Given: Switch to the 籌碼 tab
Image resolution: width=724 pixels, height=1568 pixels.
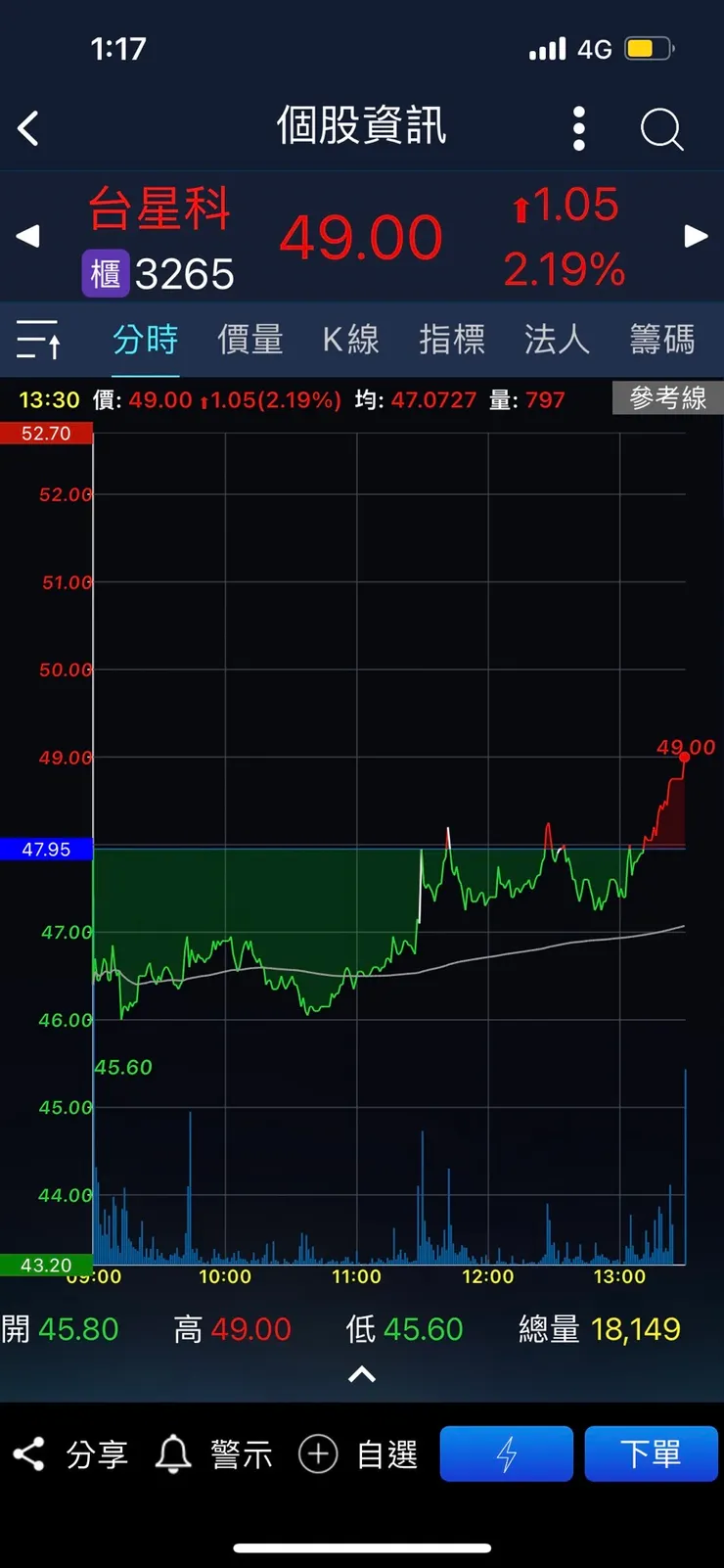Looking at the screenshot, I should (x=662, y=340).
